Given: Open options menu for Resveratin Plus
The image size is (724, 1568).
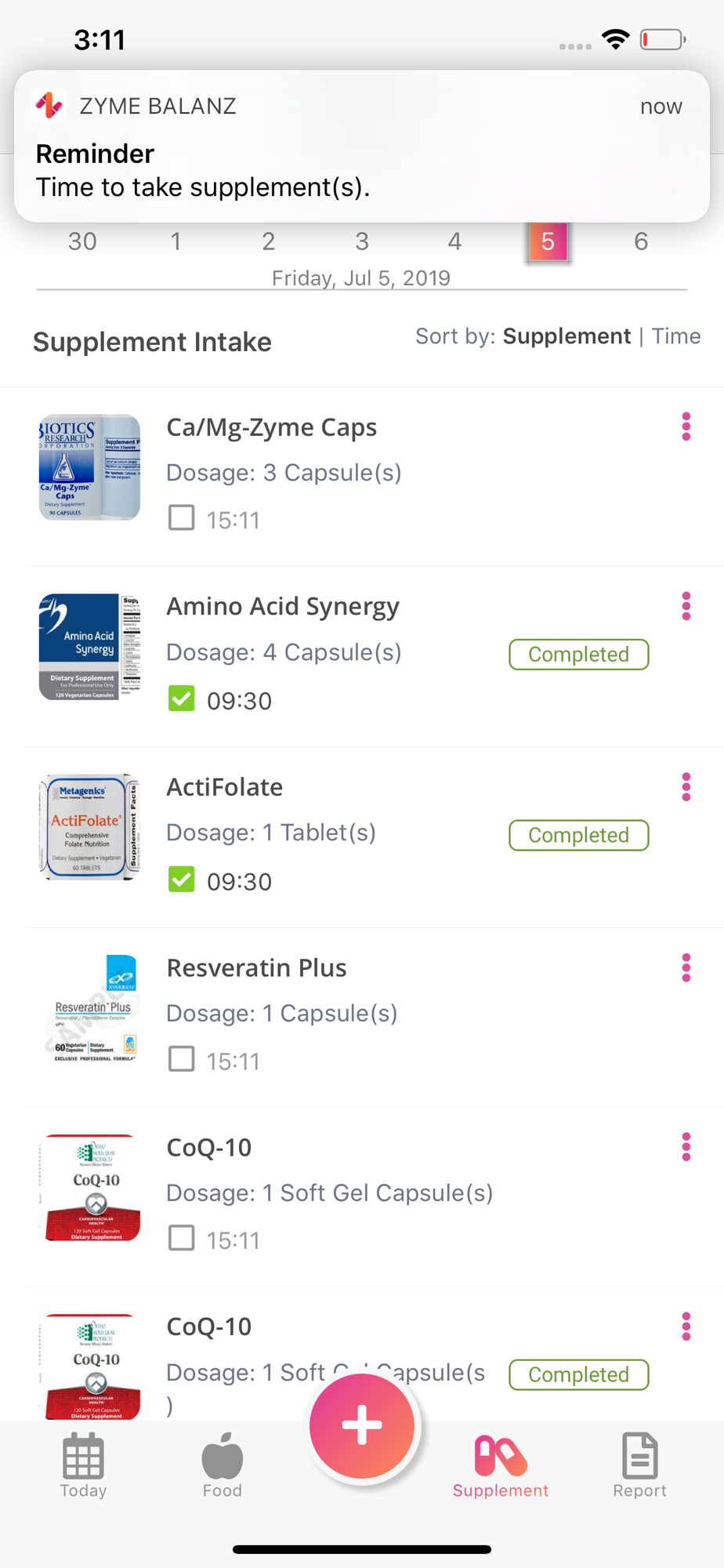Looking at the screenshot, I should click(686, 968).
